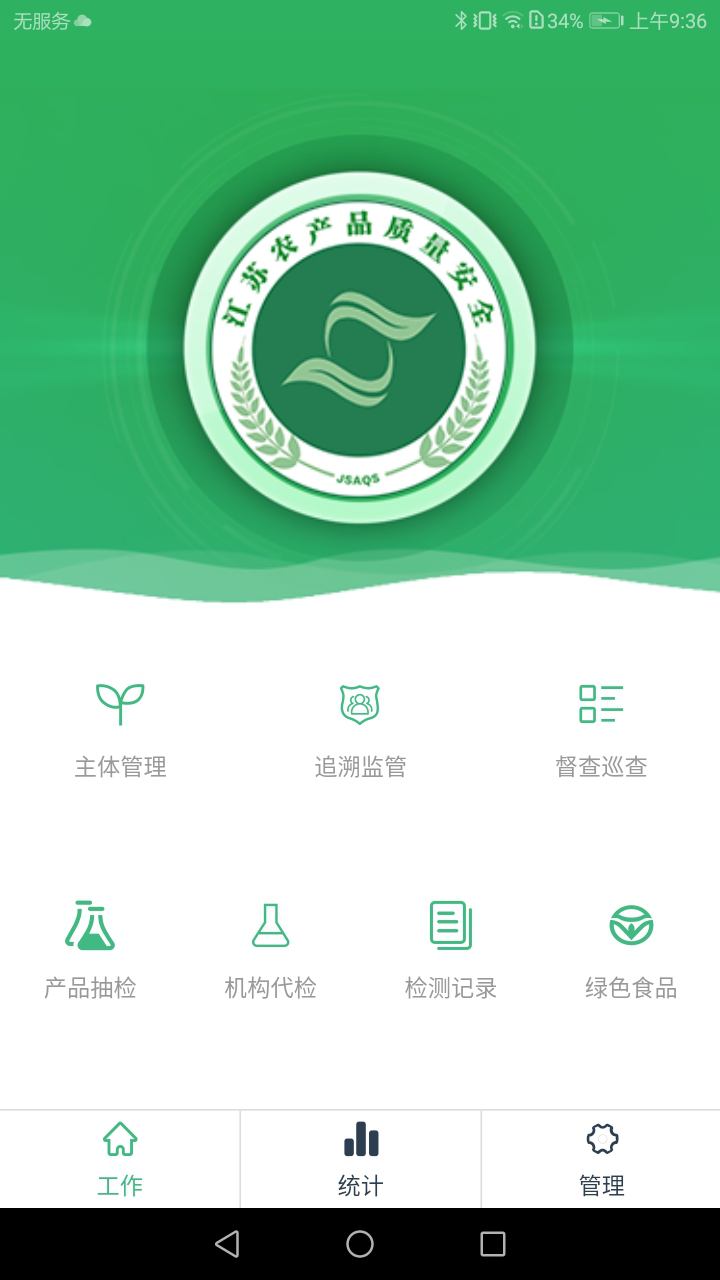This screenshot has width=720, height=1280.
Task: Open 主体管理 module
Action: [120, 728]
